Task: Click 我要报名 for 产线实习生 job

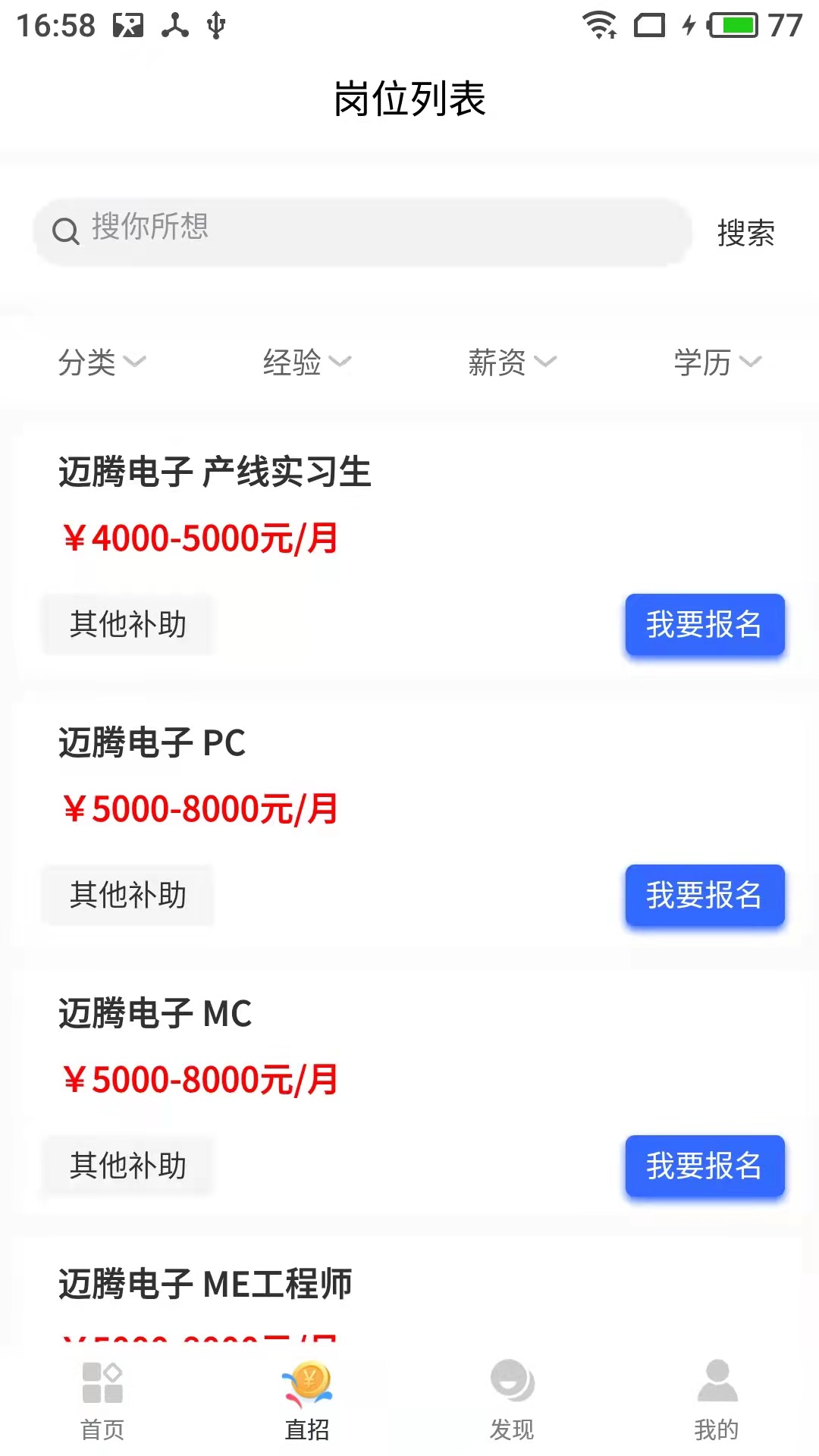Action: (x=704, y=625)
